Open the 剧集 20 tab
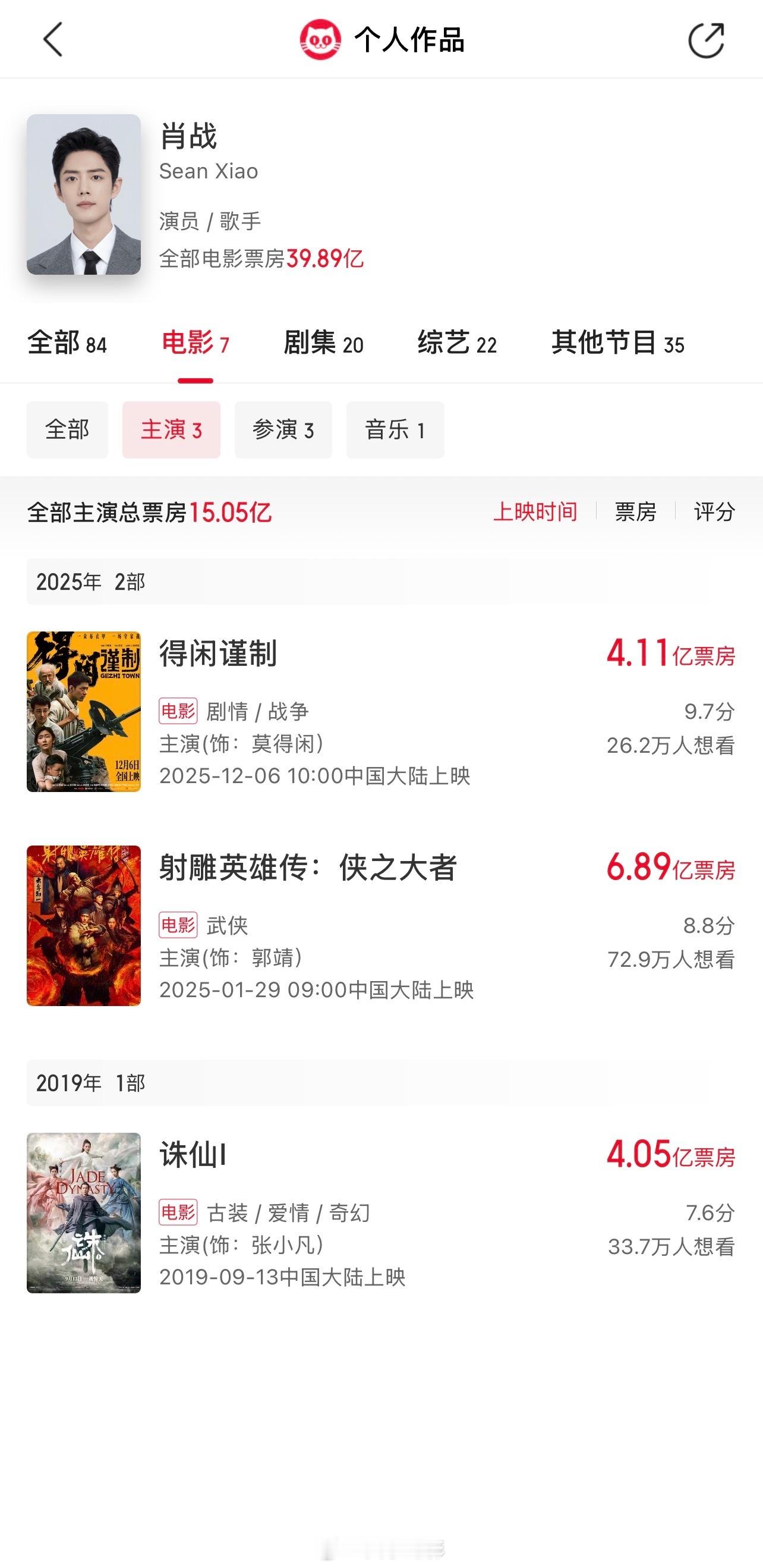 323,342
